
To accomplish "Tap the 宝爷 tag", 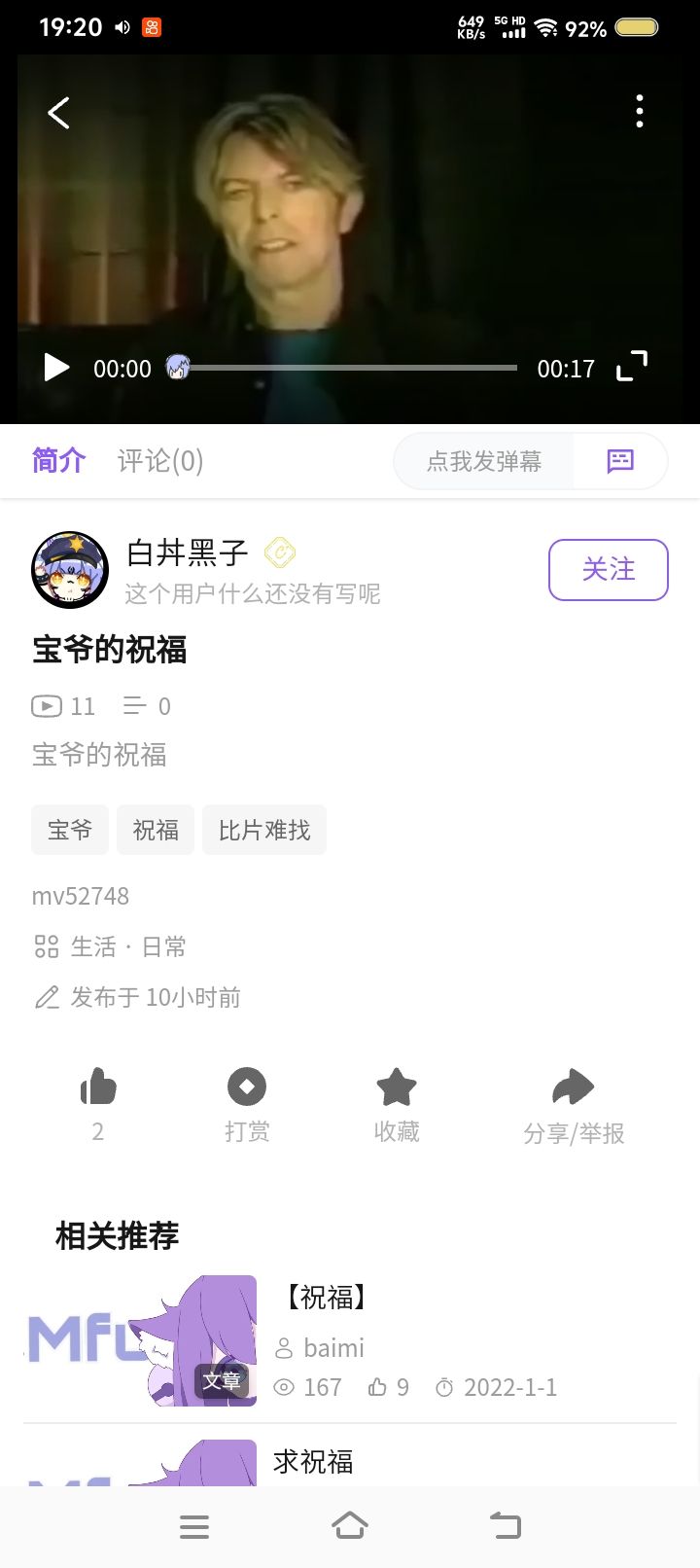I will (69, 829).
